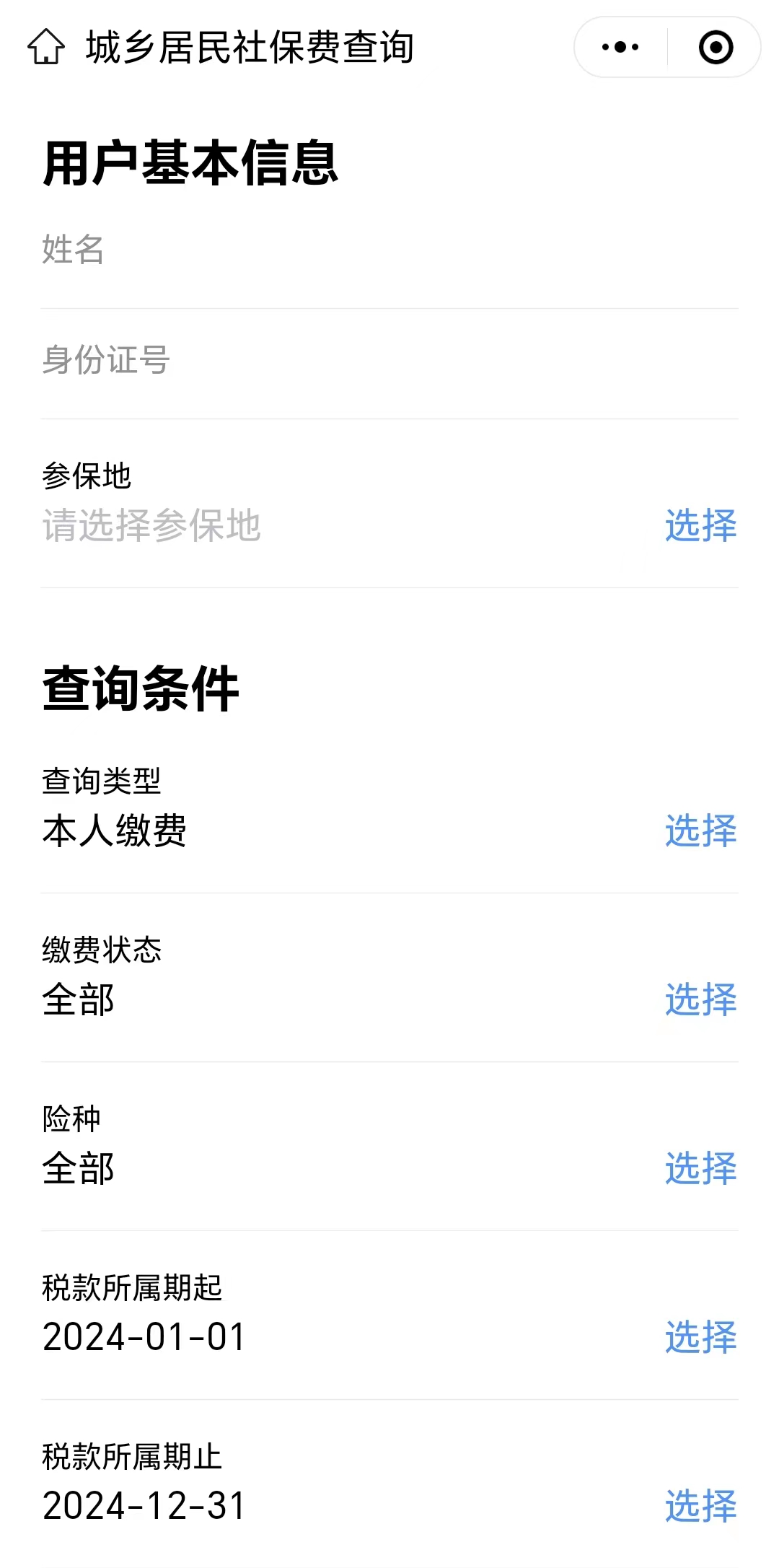
Task: Open the three-dot more menu
Action: 620,48
